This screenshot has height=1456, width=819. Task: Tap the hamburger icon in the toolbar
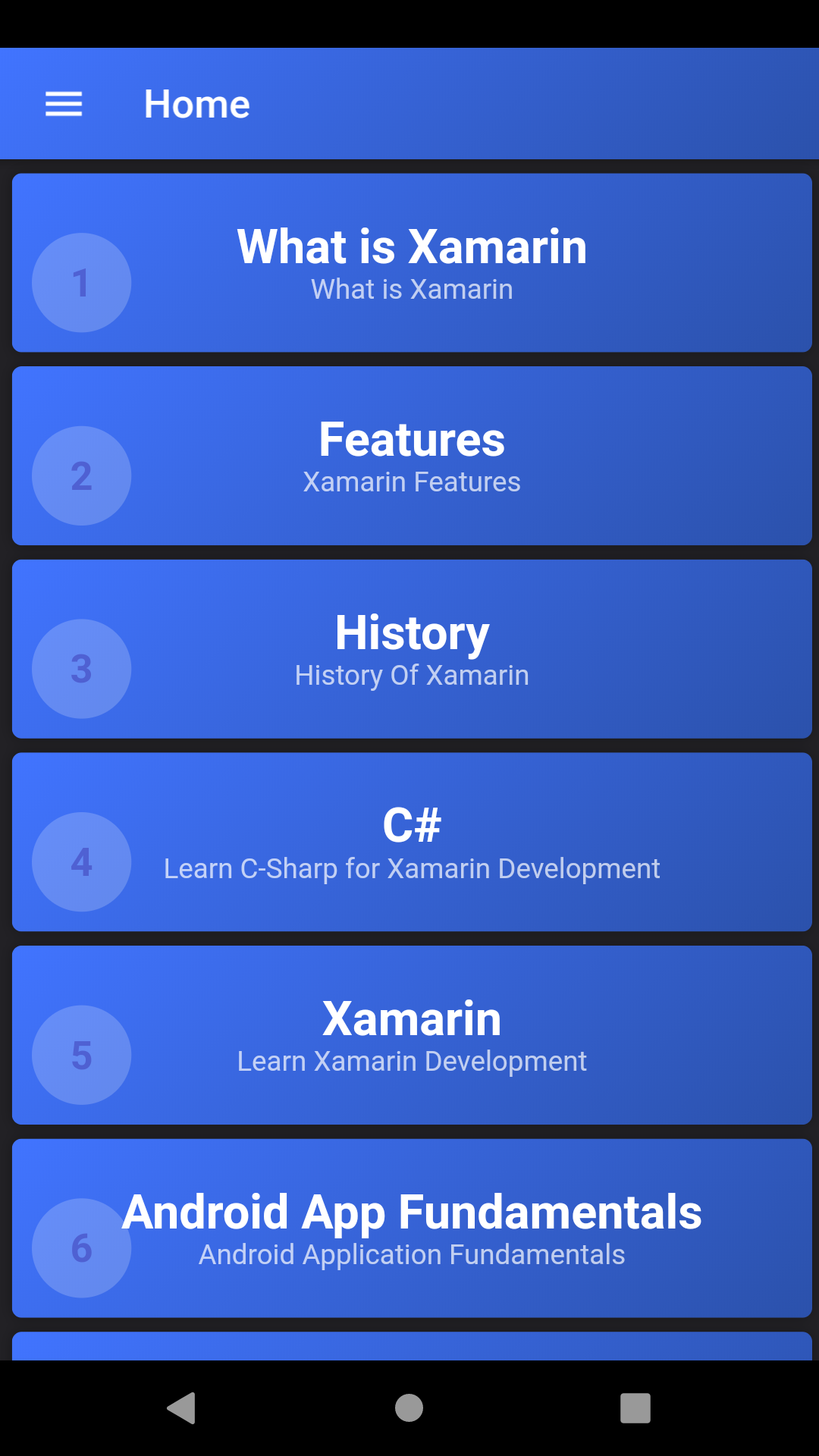[x=64, y=104]
